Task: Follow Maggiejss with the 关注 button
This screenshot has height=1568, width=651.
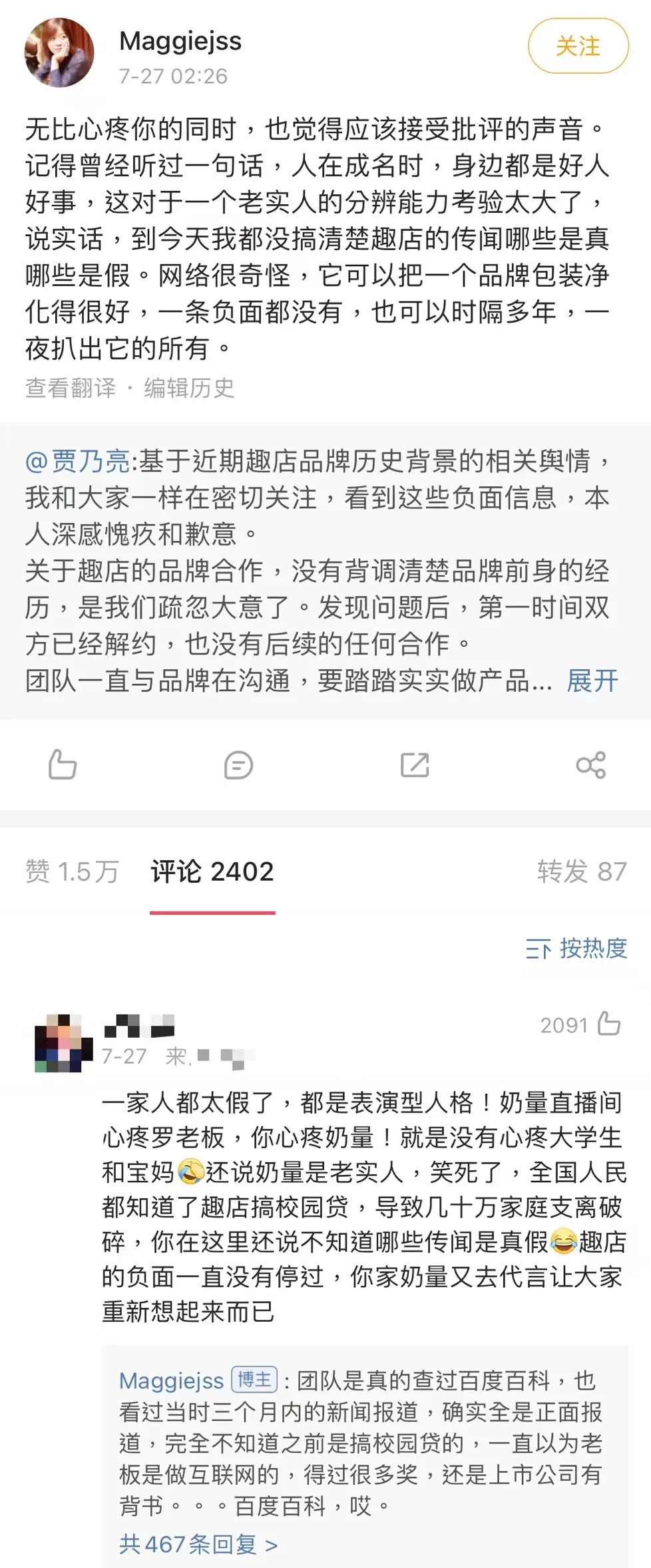Action: [x=578, y=46]
